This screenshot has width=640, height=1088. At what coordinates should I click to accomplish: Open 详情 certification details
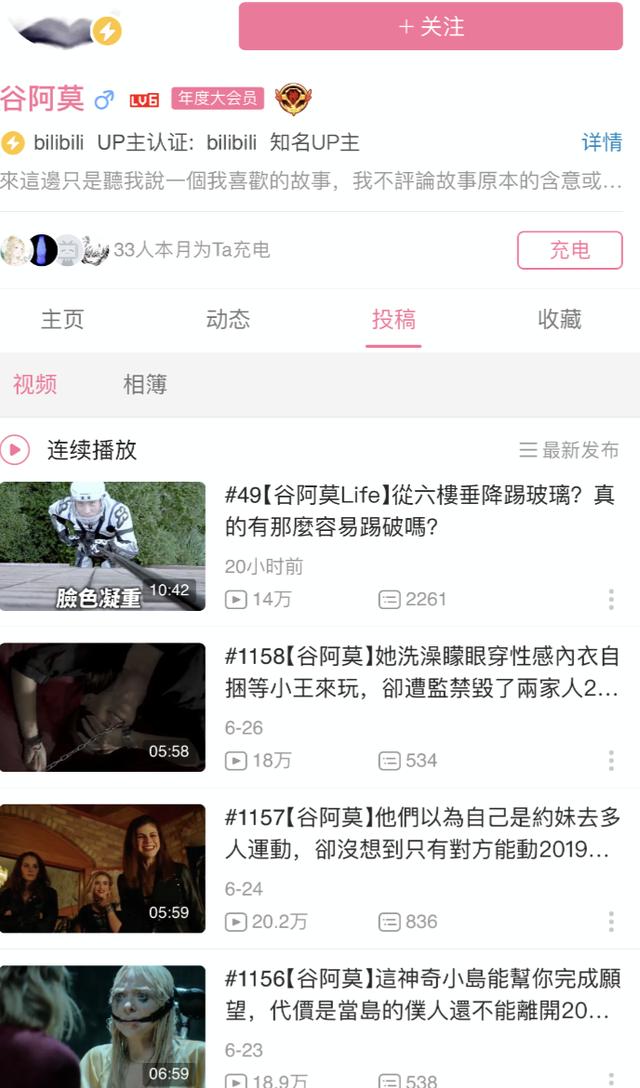pyautogui.click(x=601, y=143)
